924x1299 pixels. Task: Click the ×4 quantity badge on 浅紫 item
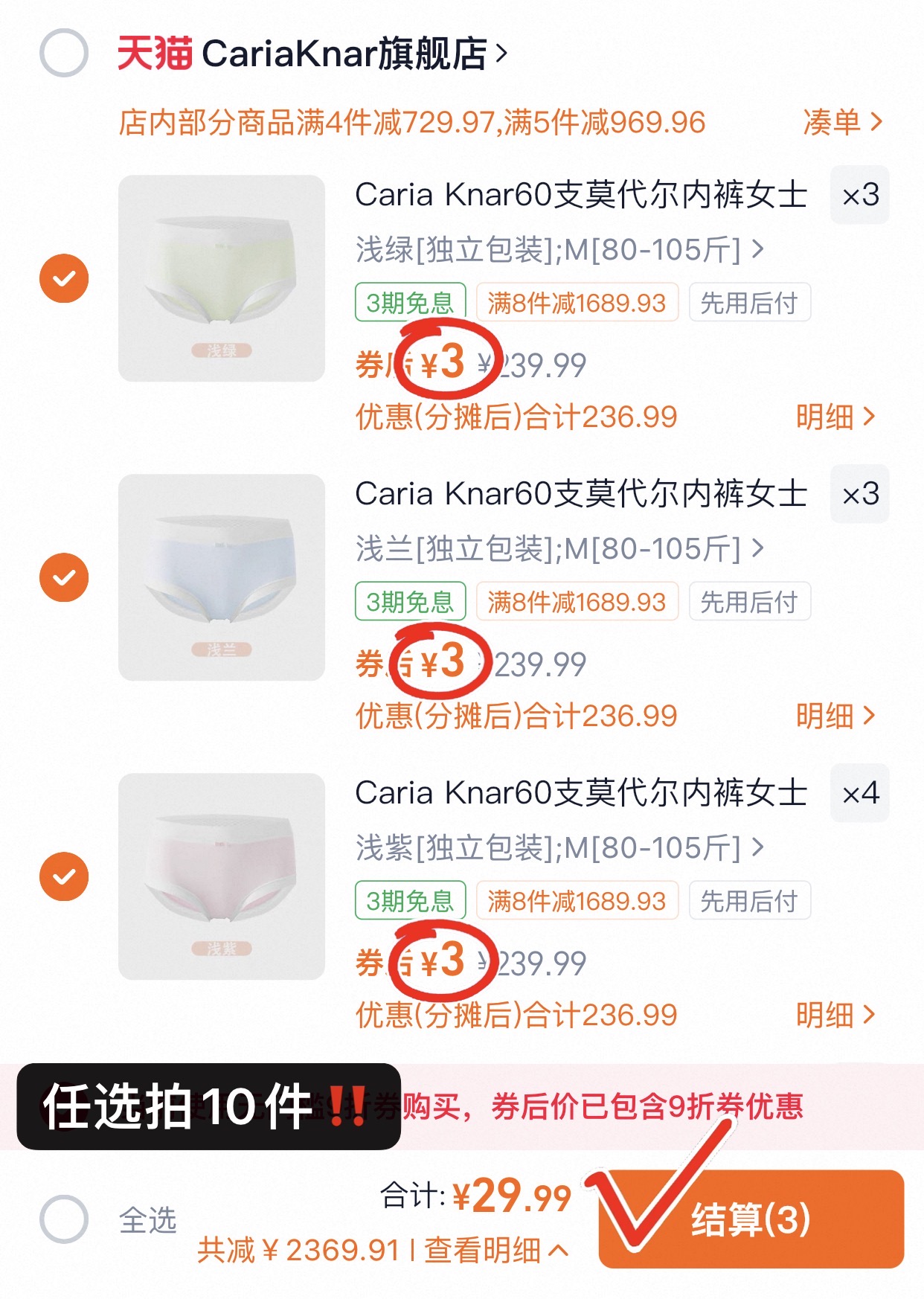(859, 793)
